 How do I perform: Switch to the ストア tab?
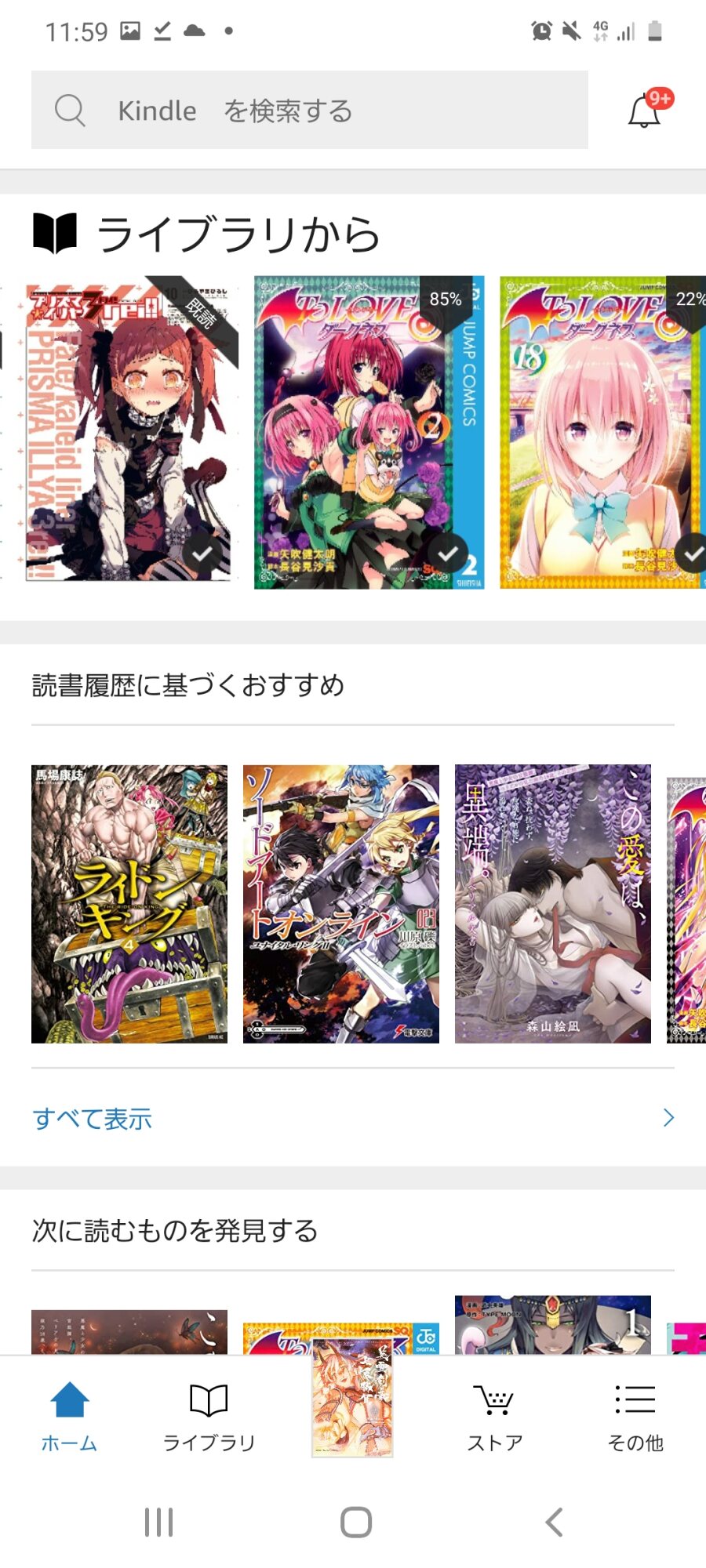pos(494,1416)
